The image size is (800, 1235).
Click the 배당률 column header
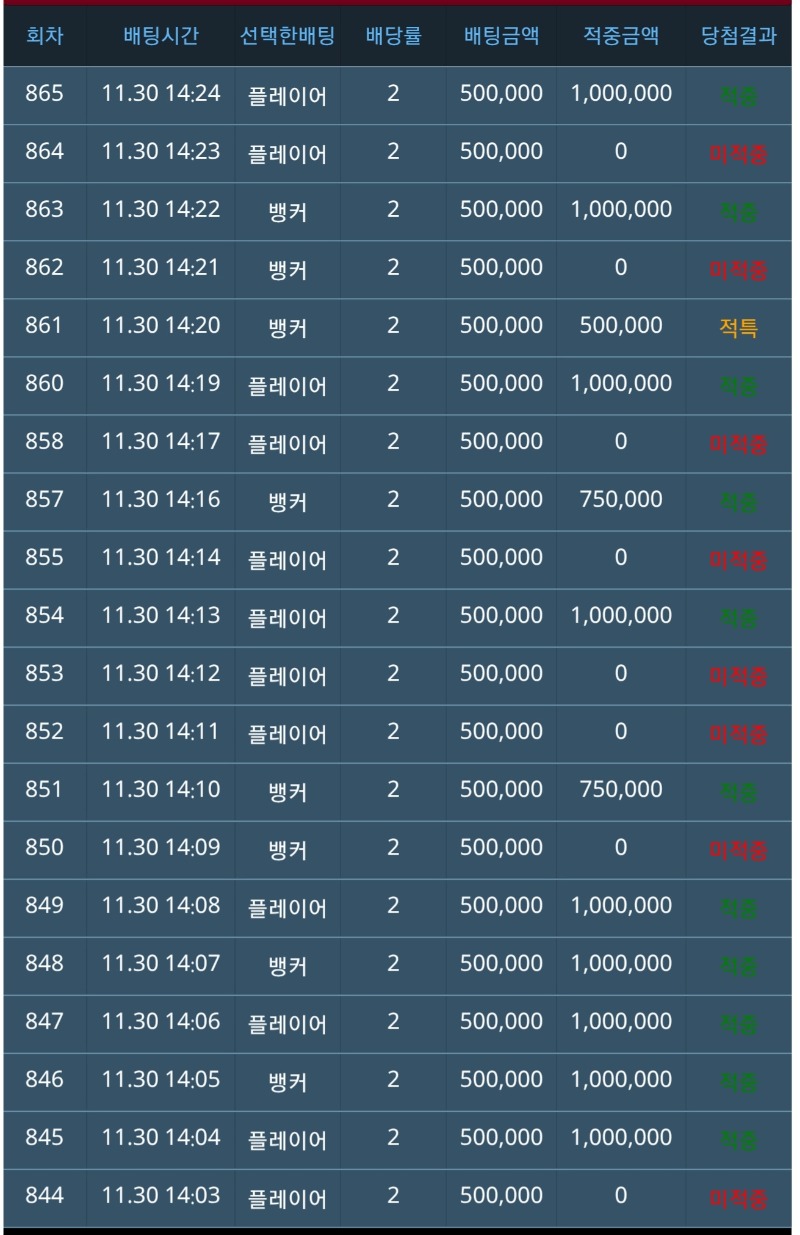click(x=394, y=38)
